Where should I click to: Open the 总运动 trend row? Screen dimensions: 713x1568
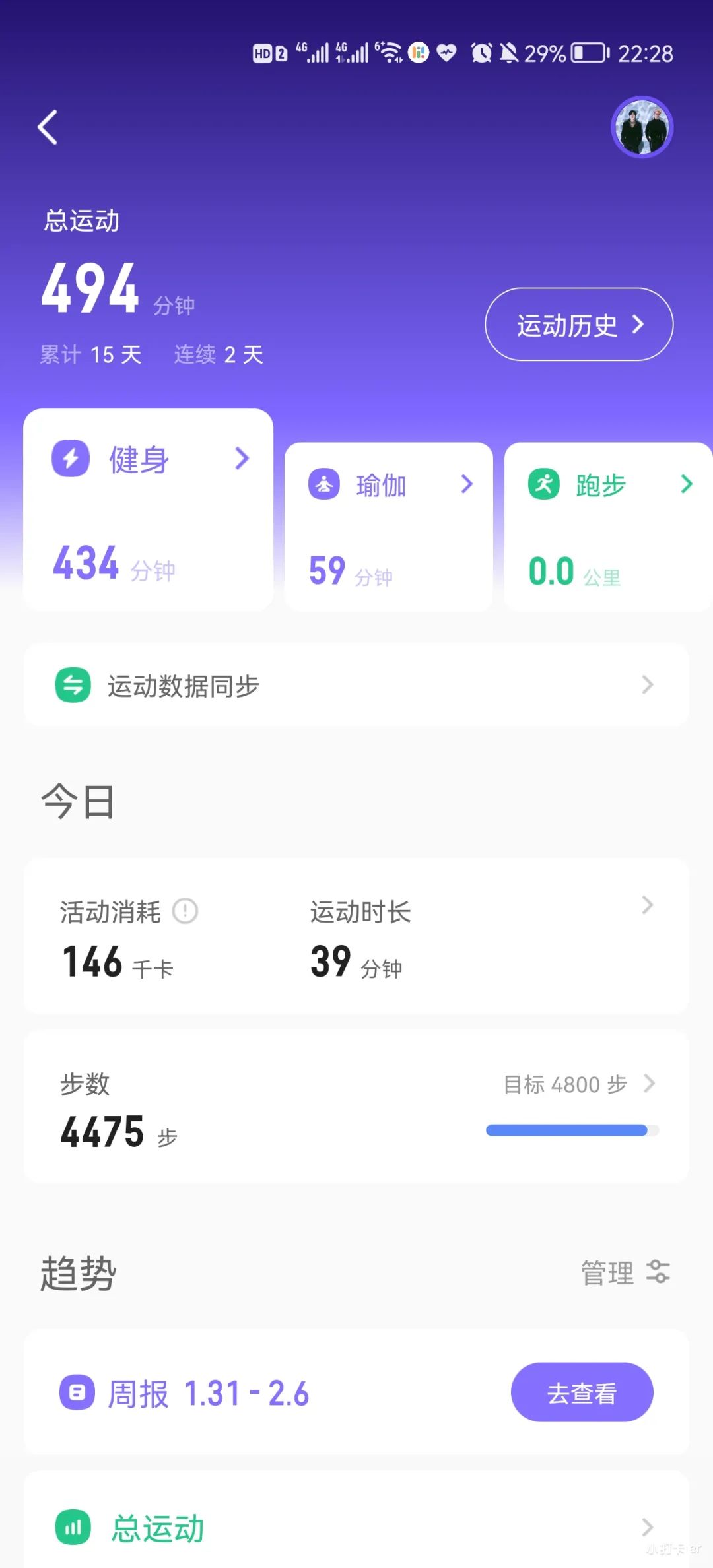click(356, 1527)
